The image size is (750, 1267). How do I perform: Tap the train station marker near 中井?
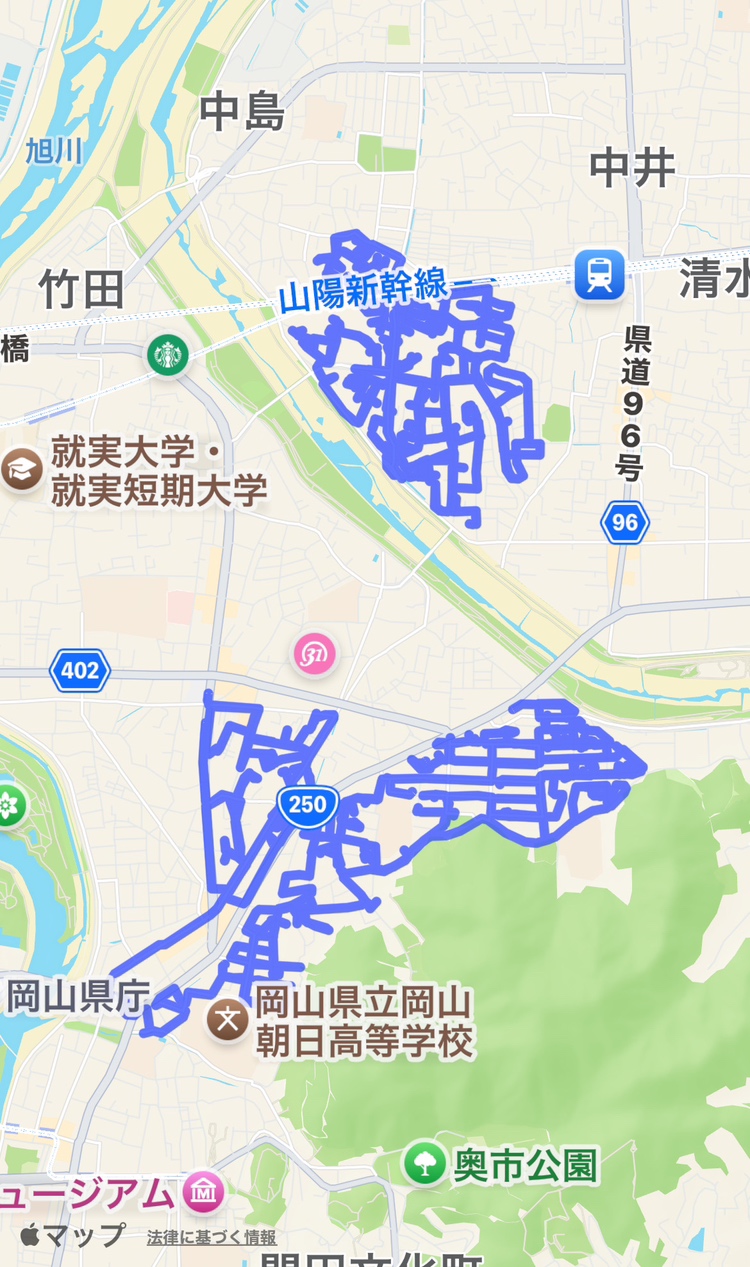coord(599,274)
